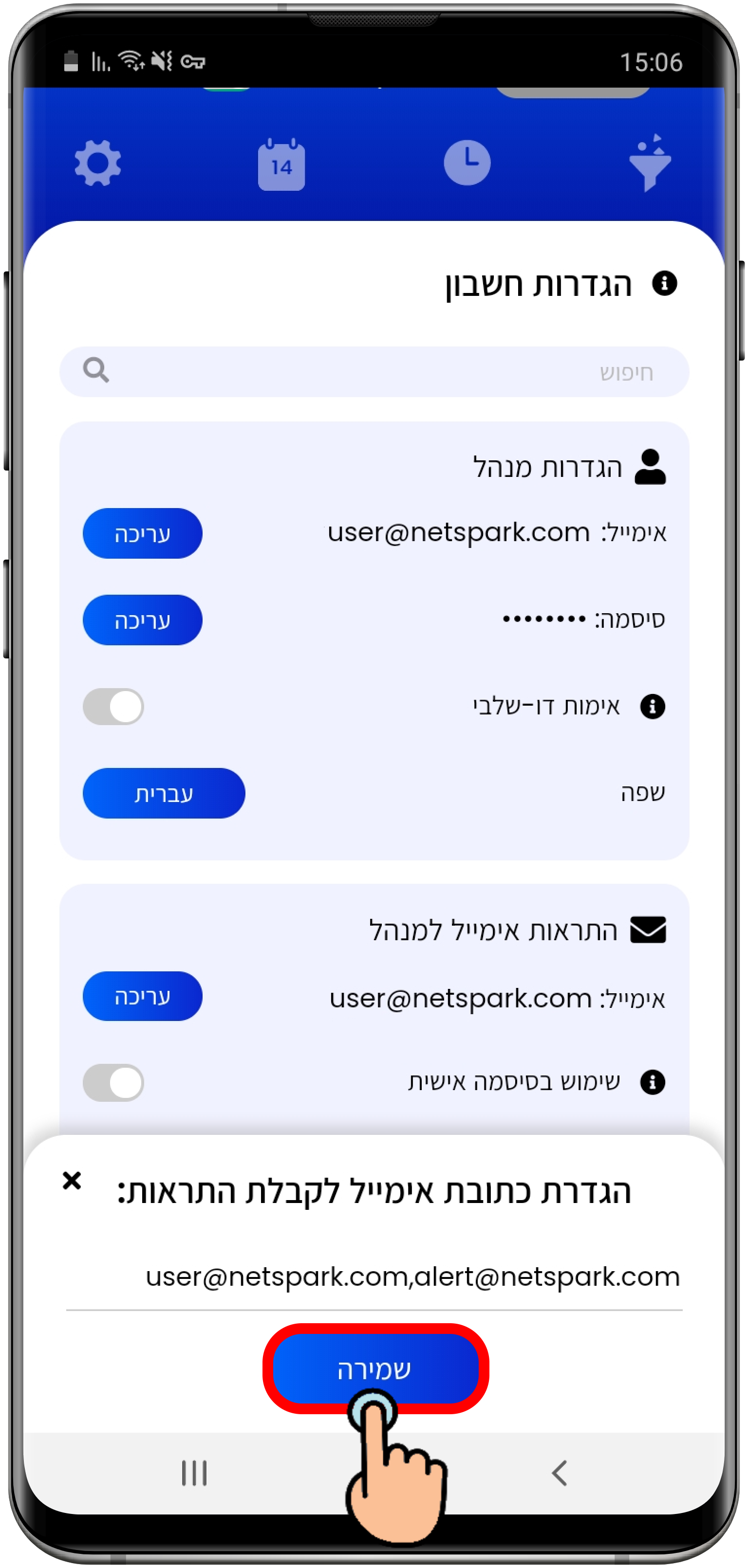This screenshot has width=748, height=1568.
Task: Open the filter funnel tab
Action: (x=650, y=163)
